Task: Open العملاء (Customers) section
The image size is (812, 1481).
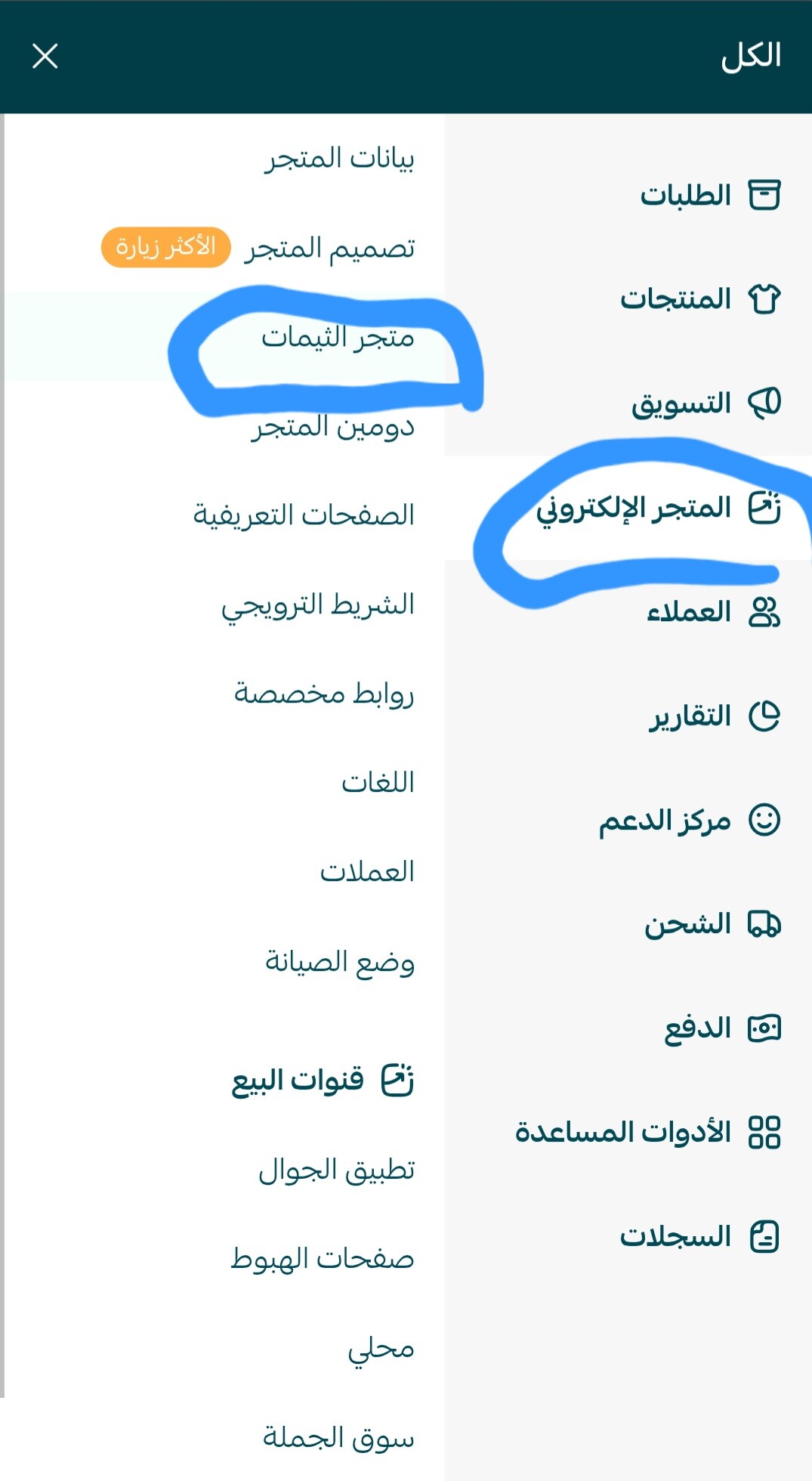Action: pyautogui.click(x=712, y=612)
